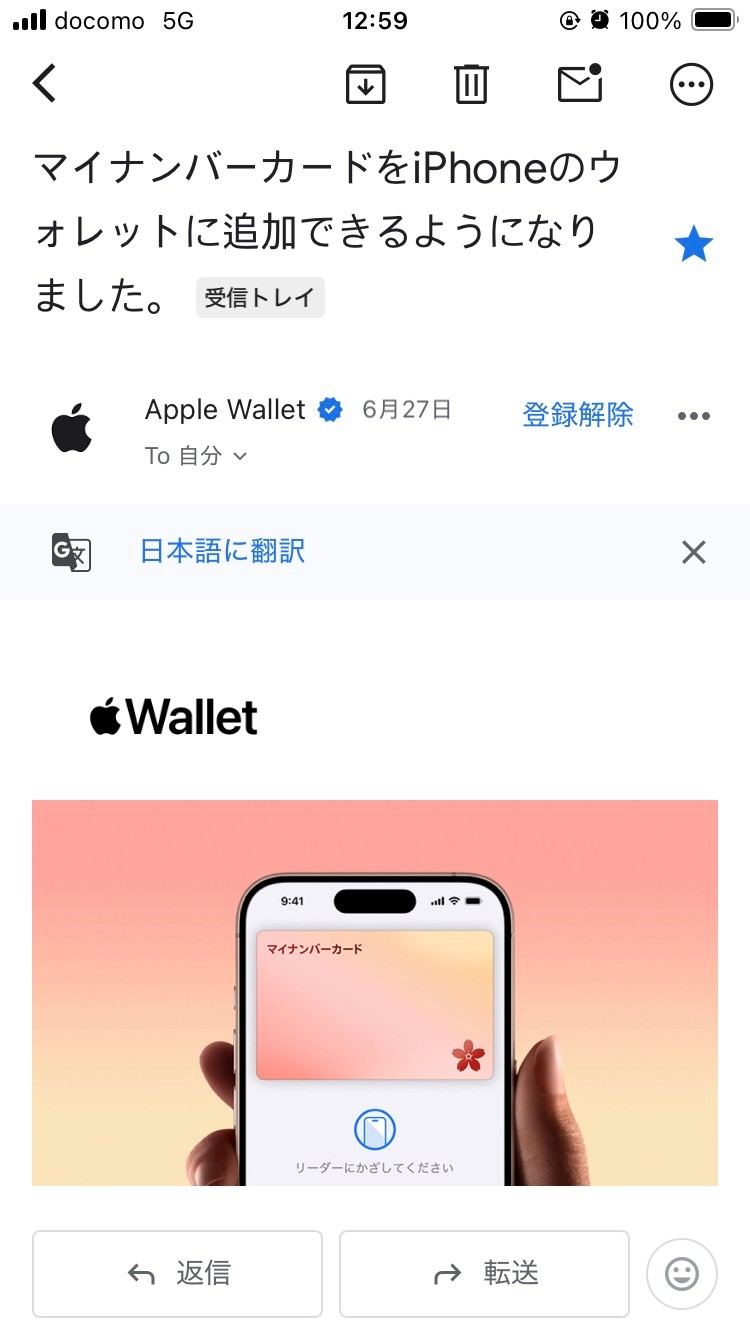Image resolution: width=750 pixels, height=1334 pixels.
Task: Open message options next to 登録解除
Action: pyautogui.click(x=693, y=416)
